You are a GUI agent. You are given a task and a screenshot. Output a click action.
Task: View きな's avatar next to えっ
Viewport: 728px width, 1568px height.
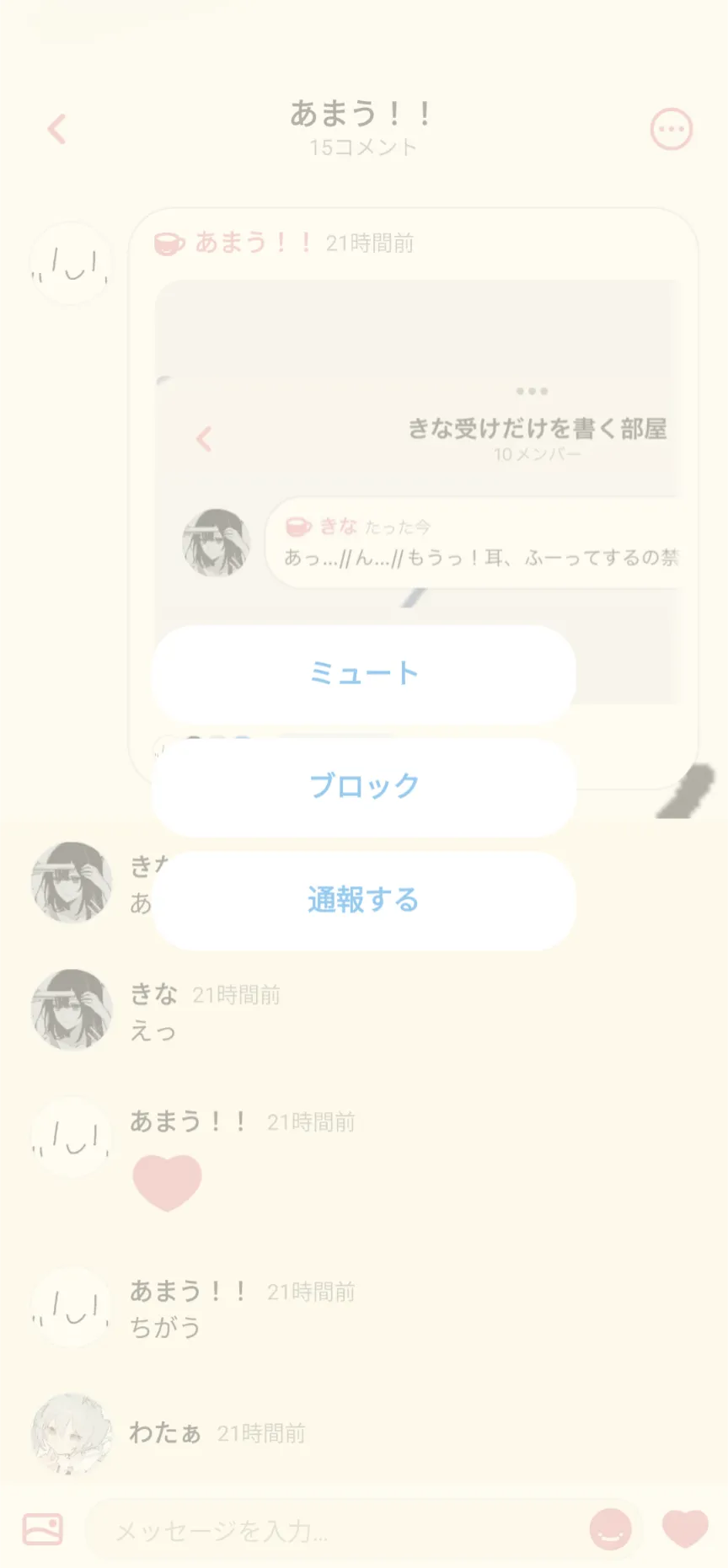72,1009
